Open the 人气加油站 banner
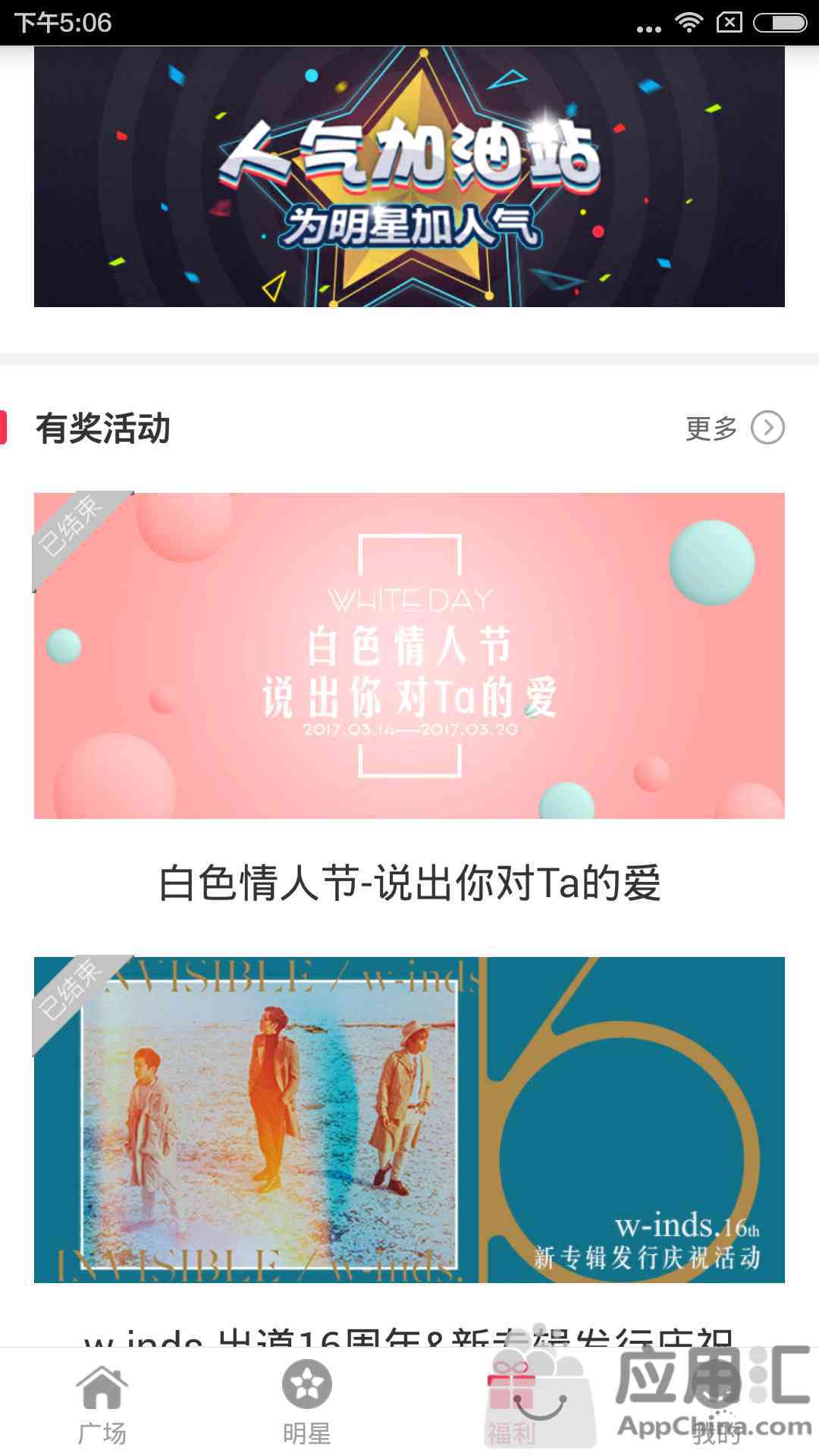The height and width of the screenshot is (1456, 819). [x=409, y=178]
